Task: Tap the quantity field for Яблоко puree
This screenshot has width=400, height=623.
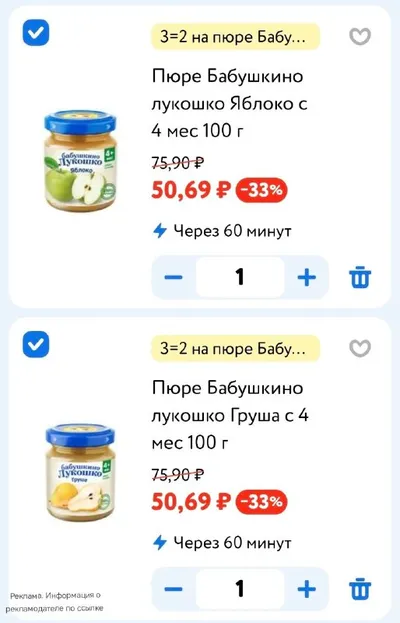Action: [240, 277]
